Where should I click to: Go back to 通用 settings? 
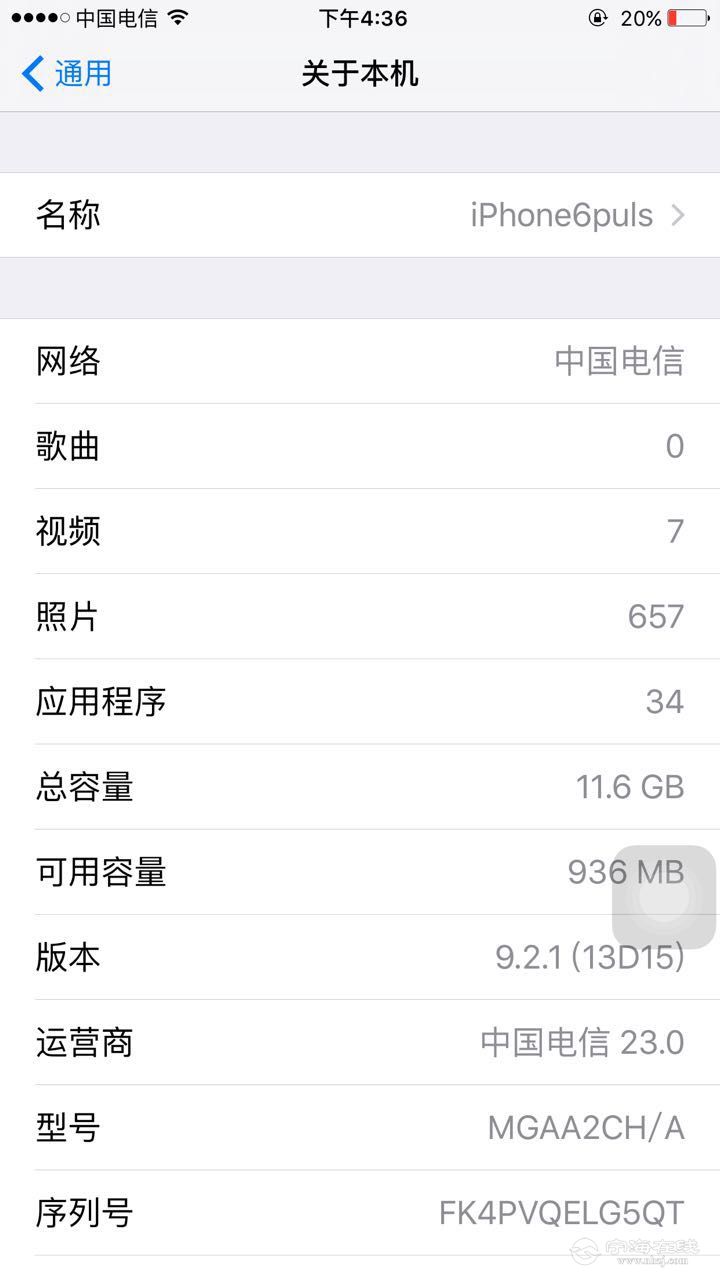pos(66,74)
